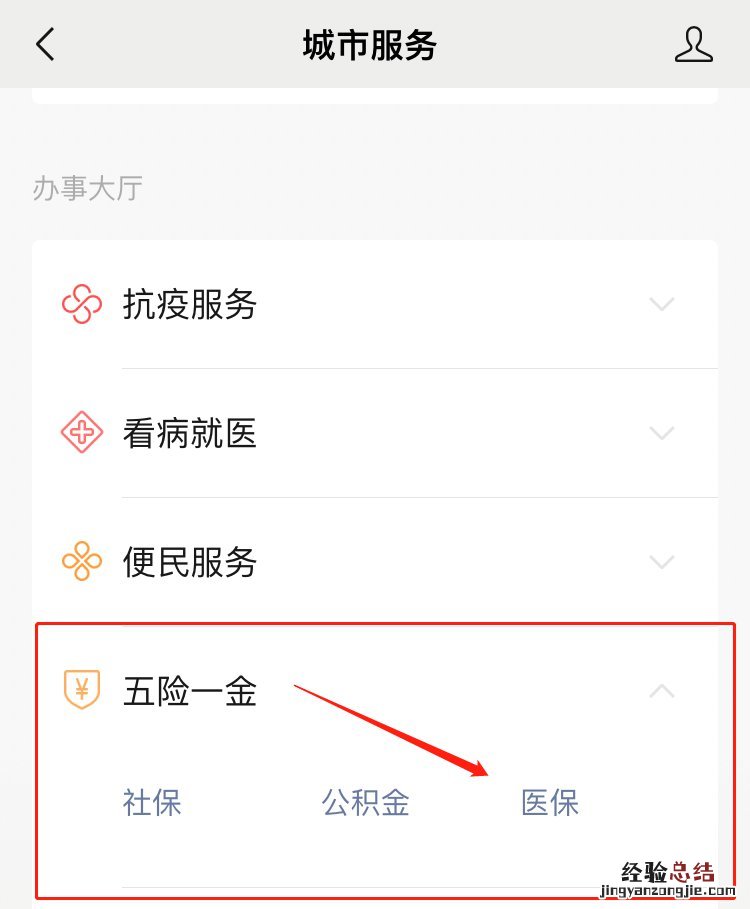Select the 医保 service link
This screenshot has width=750, height=909.
click(x=550, y=802)
